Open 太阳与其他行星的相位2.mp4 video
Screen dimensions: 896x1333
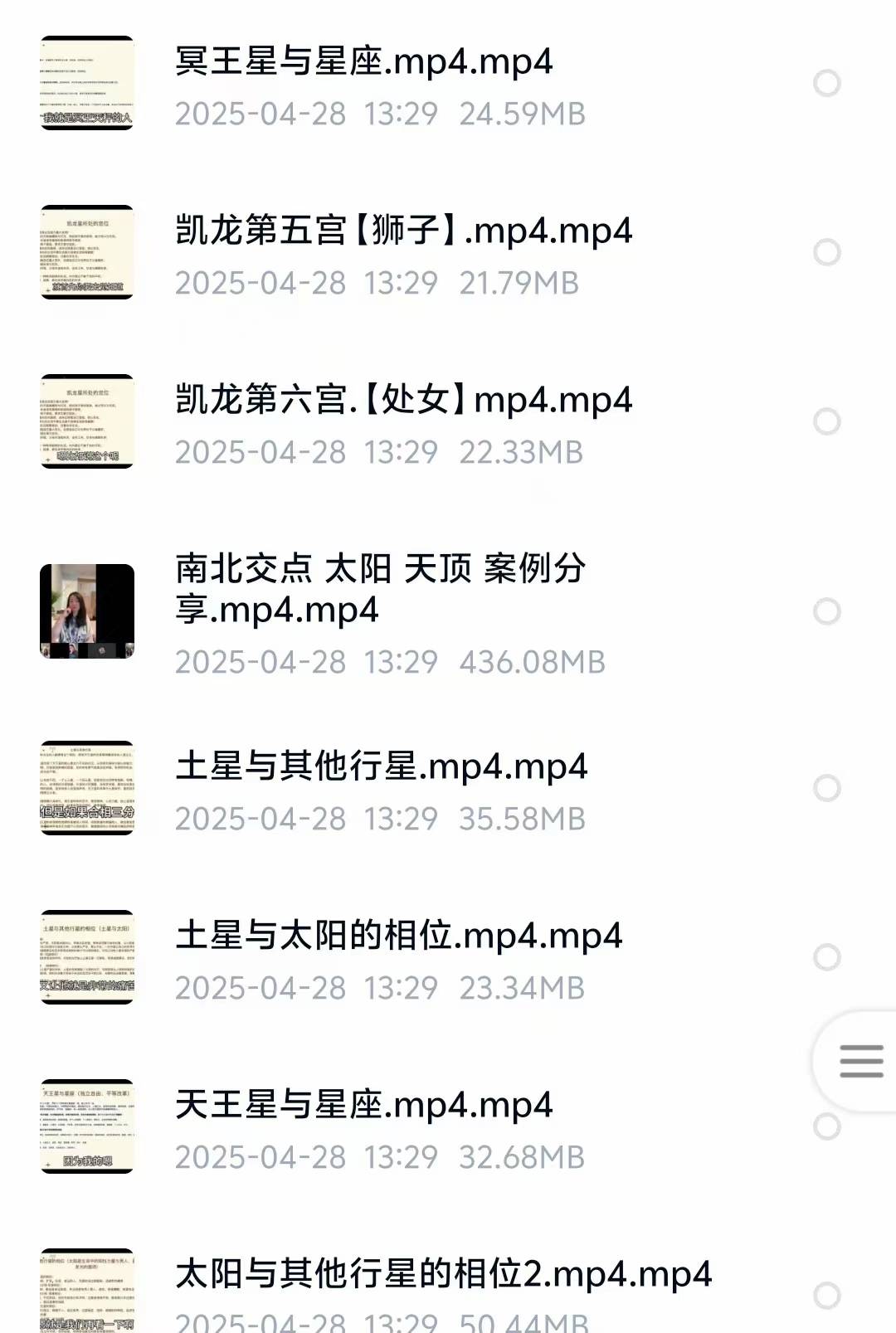[443, 1275]
